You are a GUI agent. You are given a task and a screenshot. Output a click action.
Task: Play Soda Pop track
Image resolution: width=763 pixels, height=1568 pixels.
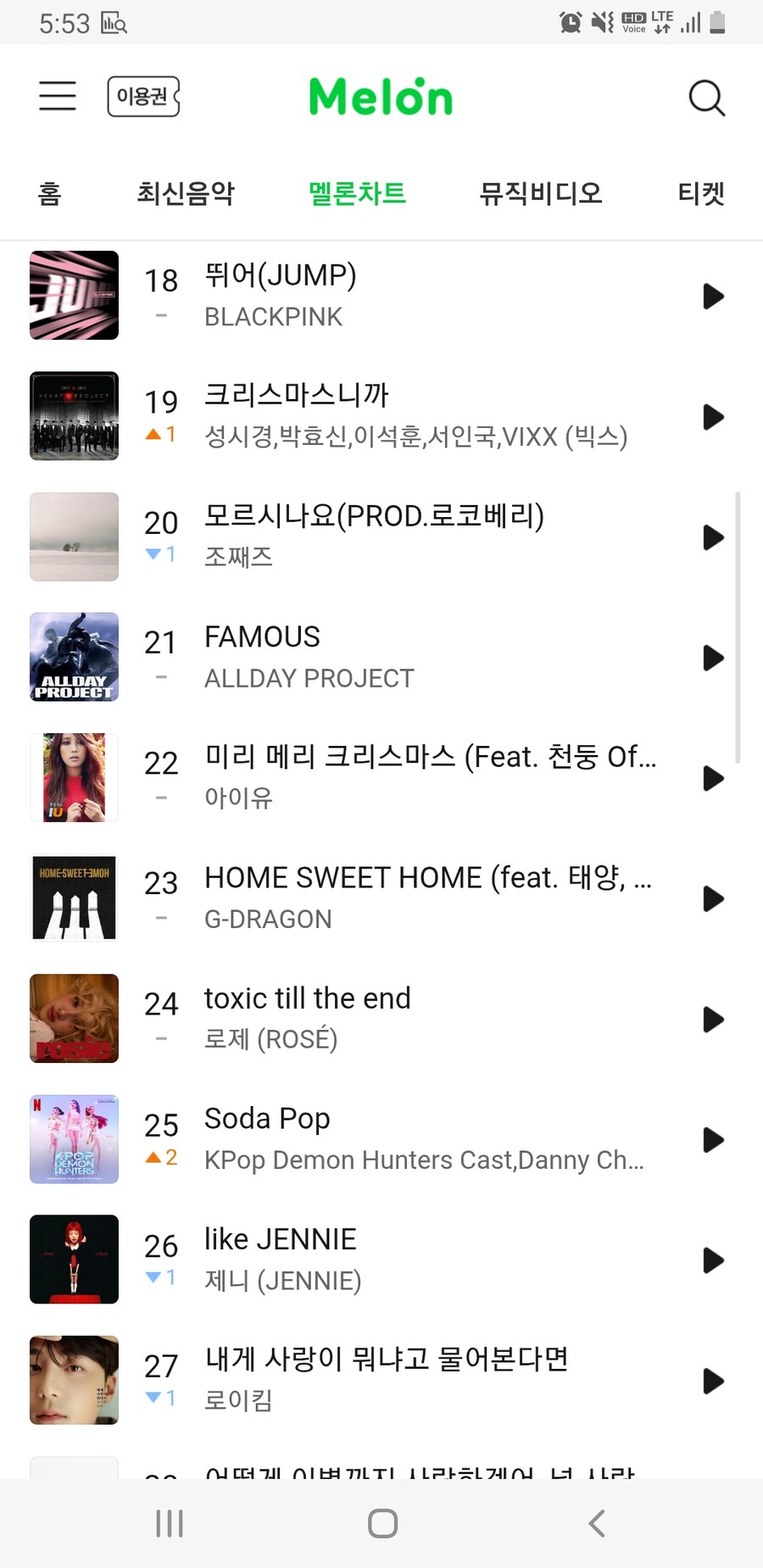[x=713, y=1140]
